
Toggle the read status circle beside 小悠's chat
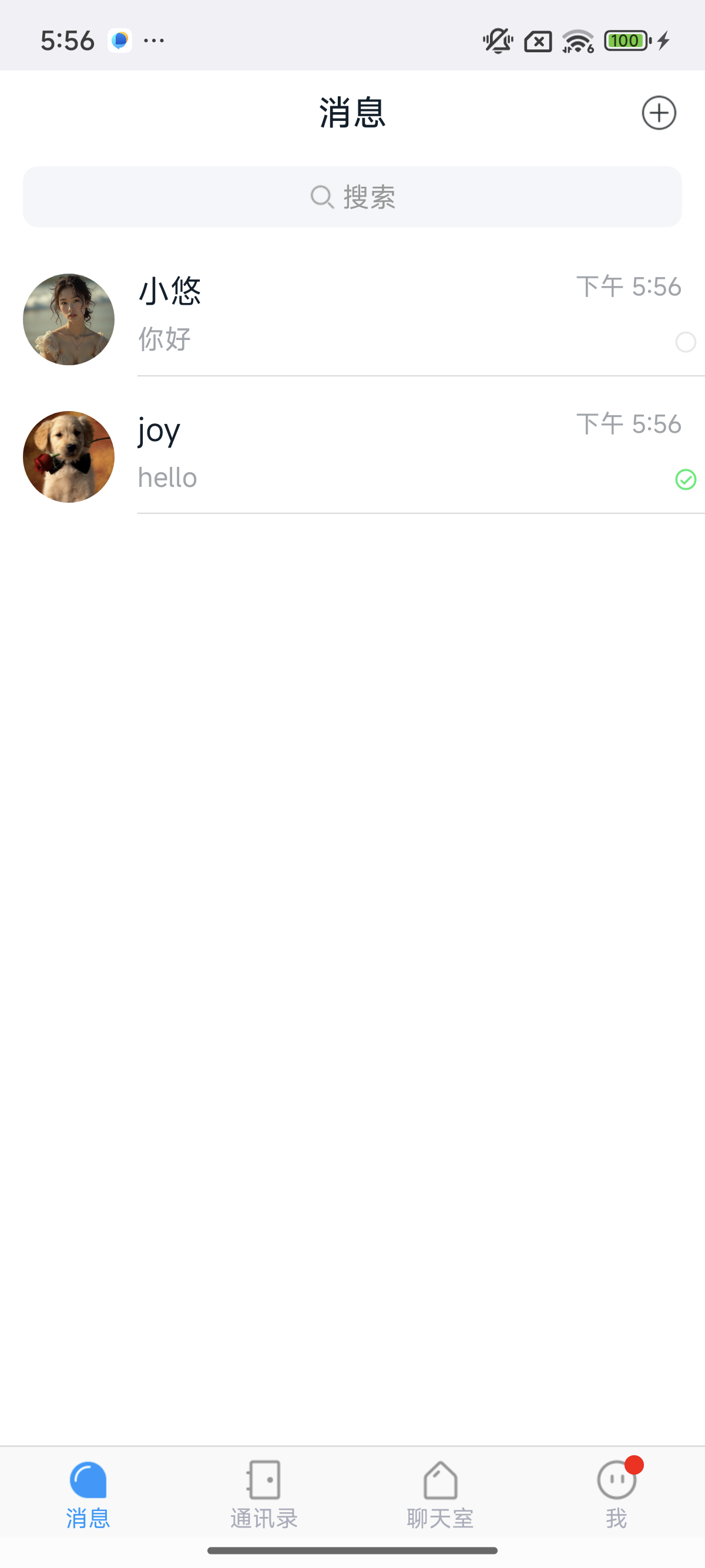coord(686,342)
